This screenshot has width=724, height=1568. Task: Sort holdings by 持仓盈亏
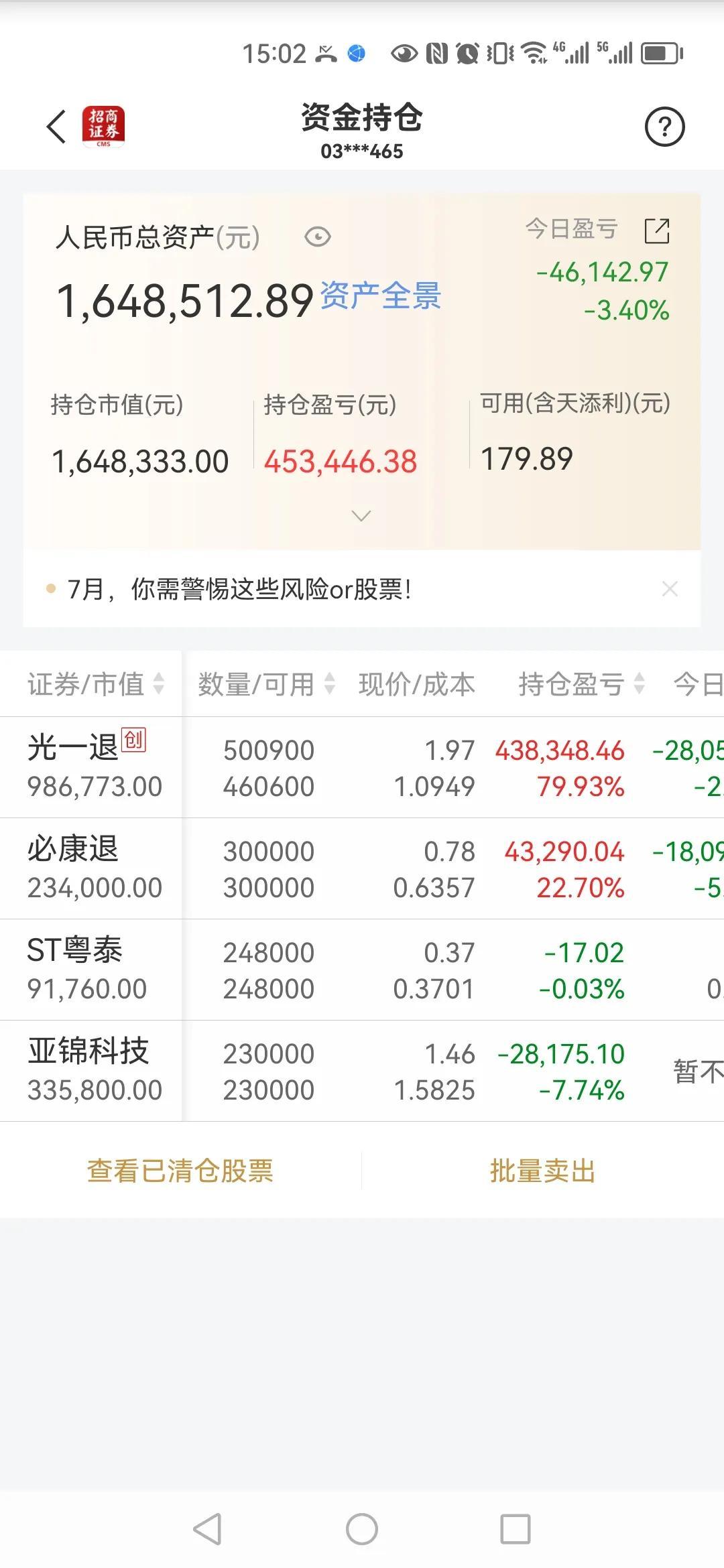pyautogui.click(x=581, y=684)
